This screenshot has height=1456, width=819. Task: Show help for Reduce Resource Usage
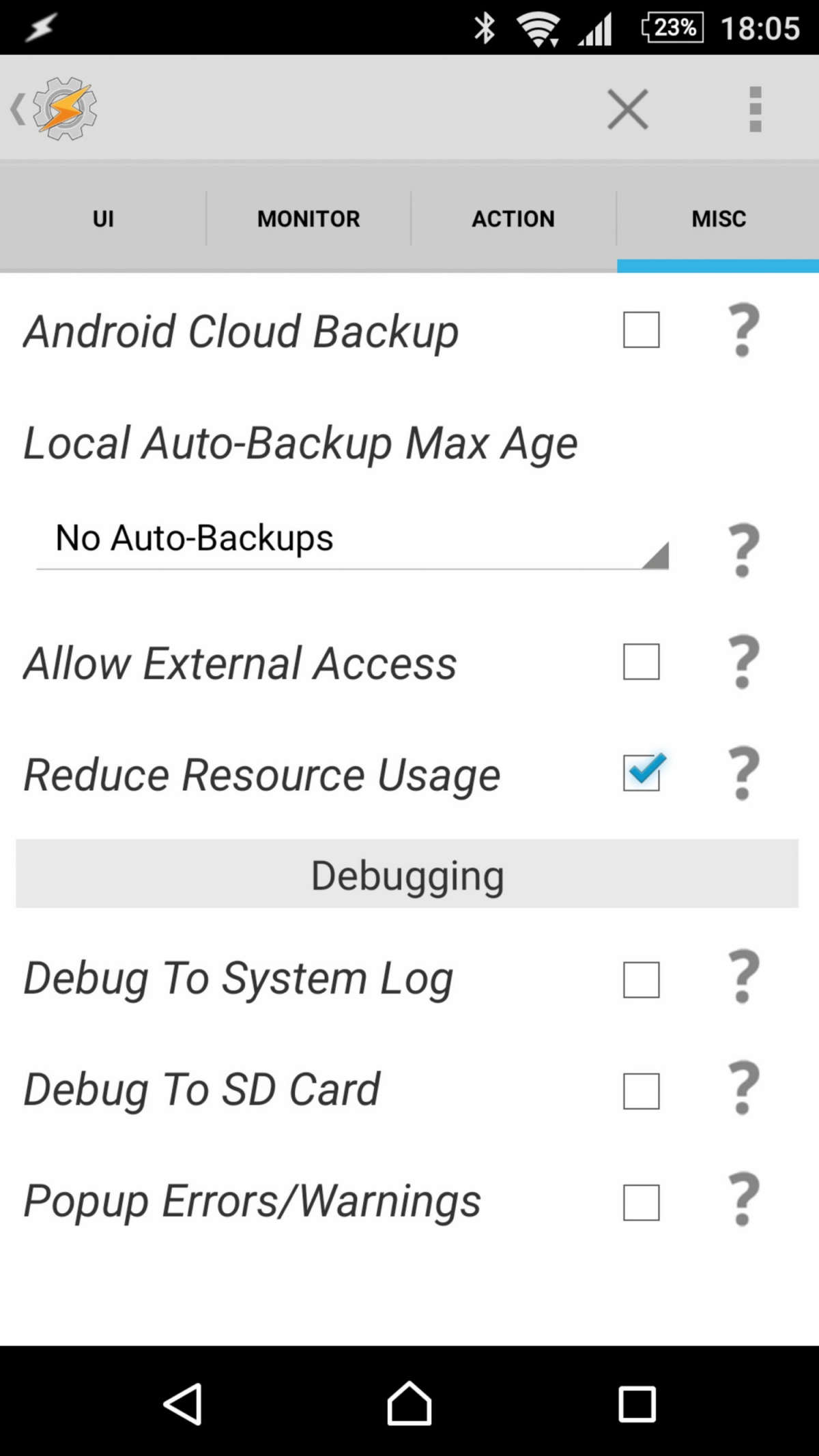744,773
